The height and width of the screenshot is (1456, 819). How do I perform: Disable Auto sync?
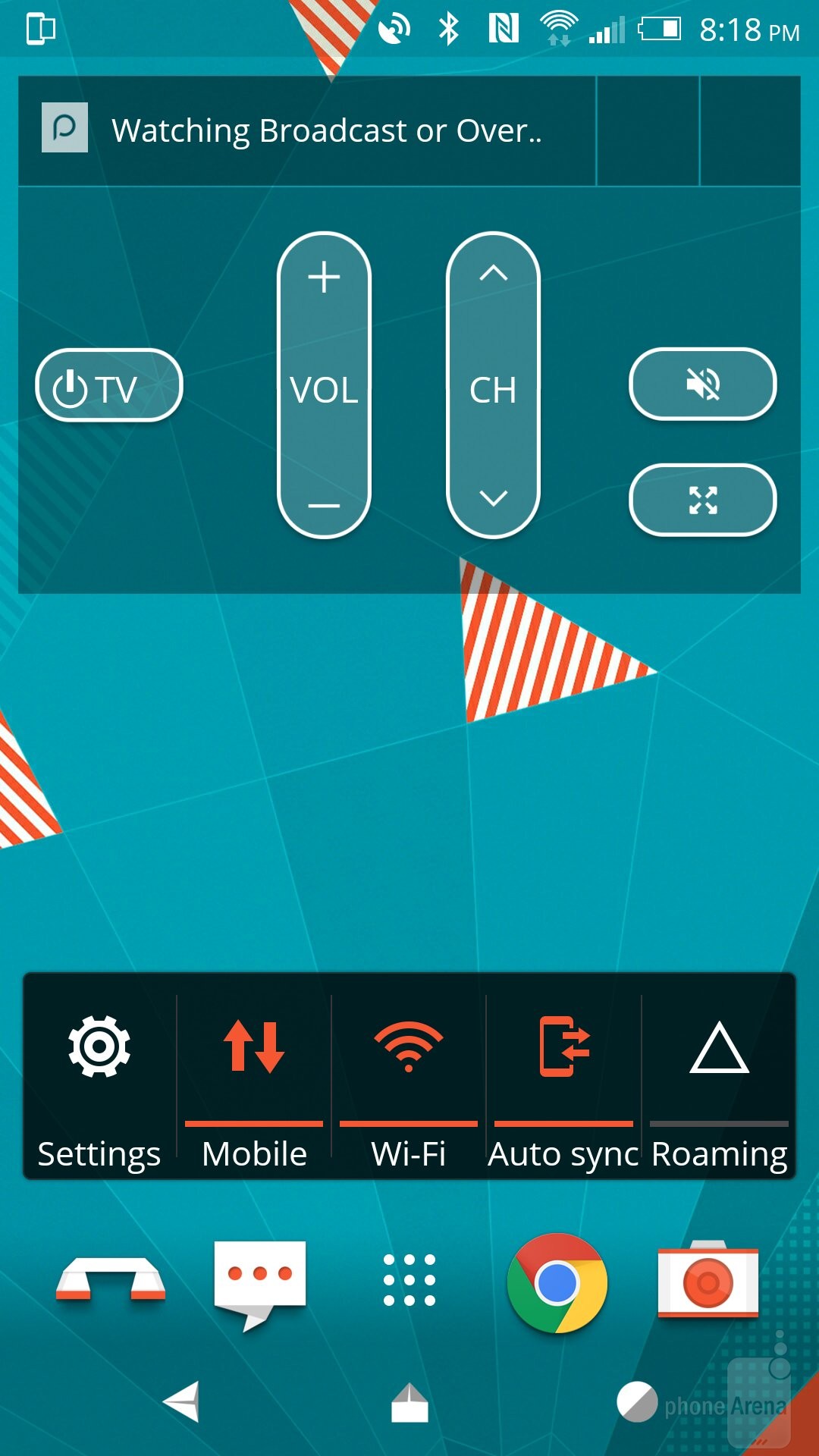[x=563, y=1077]
